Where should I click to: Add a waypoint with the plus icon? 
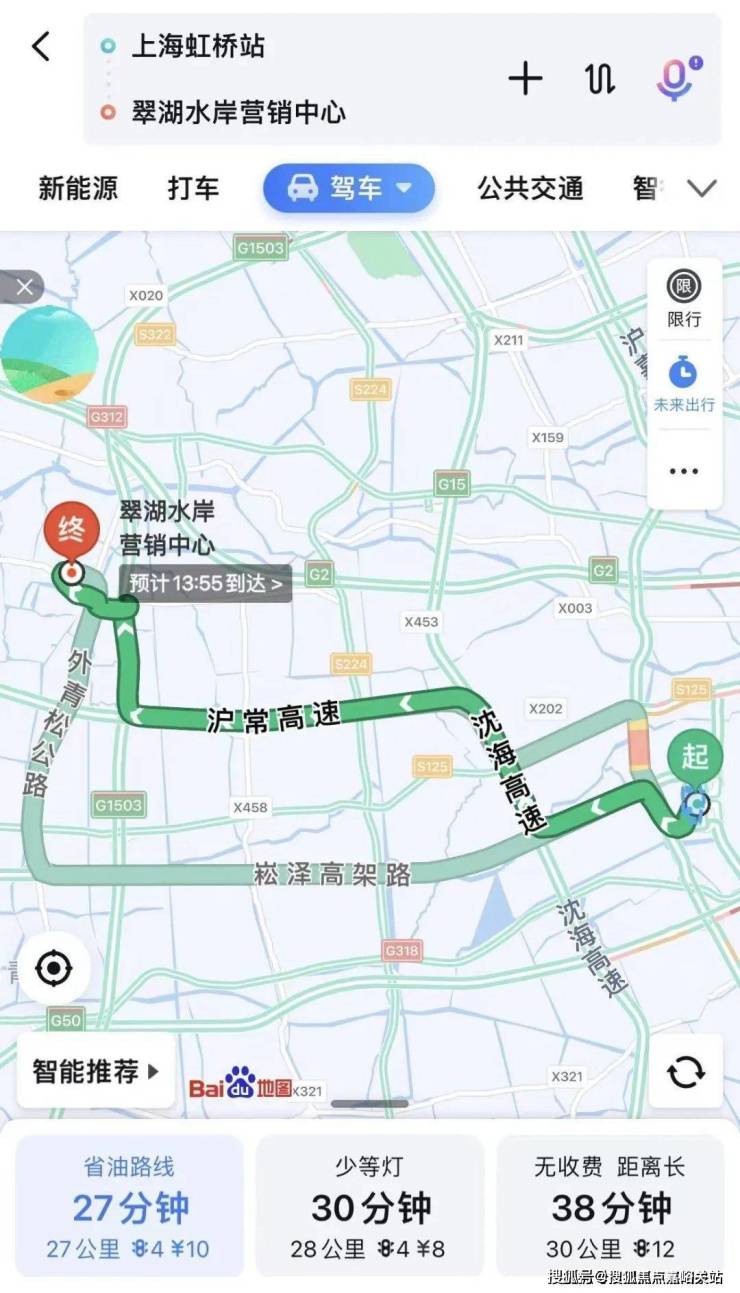(x=525, y=79)
